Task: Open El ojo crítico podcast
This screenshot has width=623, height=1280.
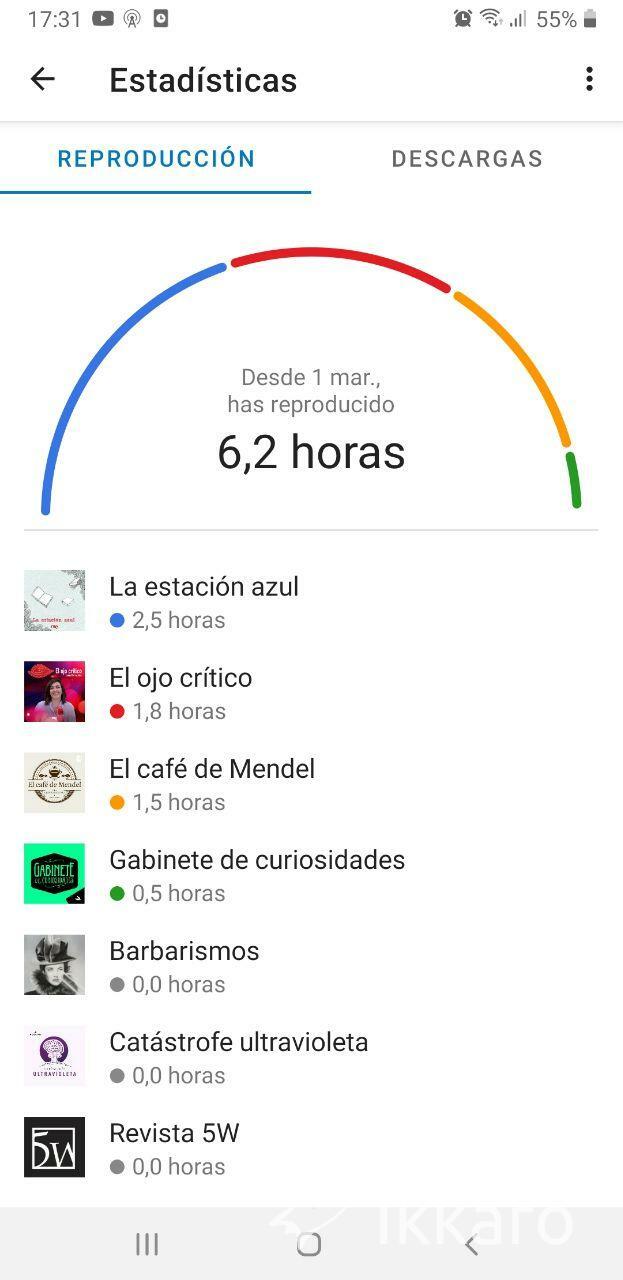Action: [311, 692]
